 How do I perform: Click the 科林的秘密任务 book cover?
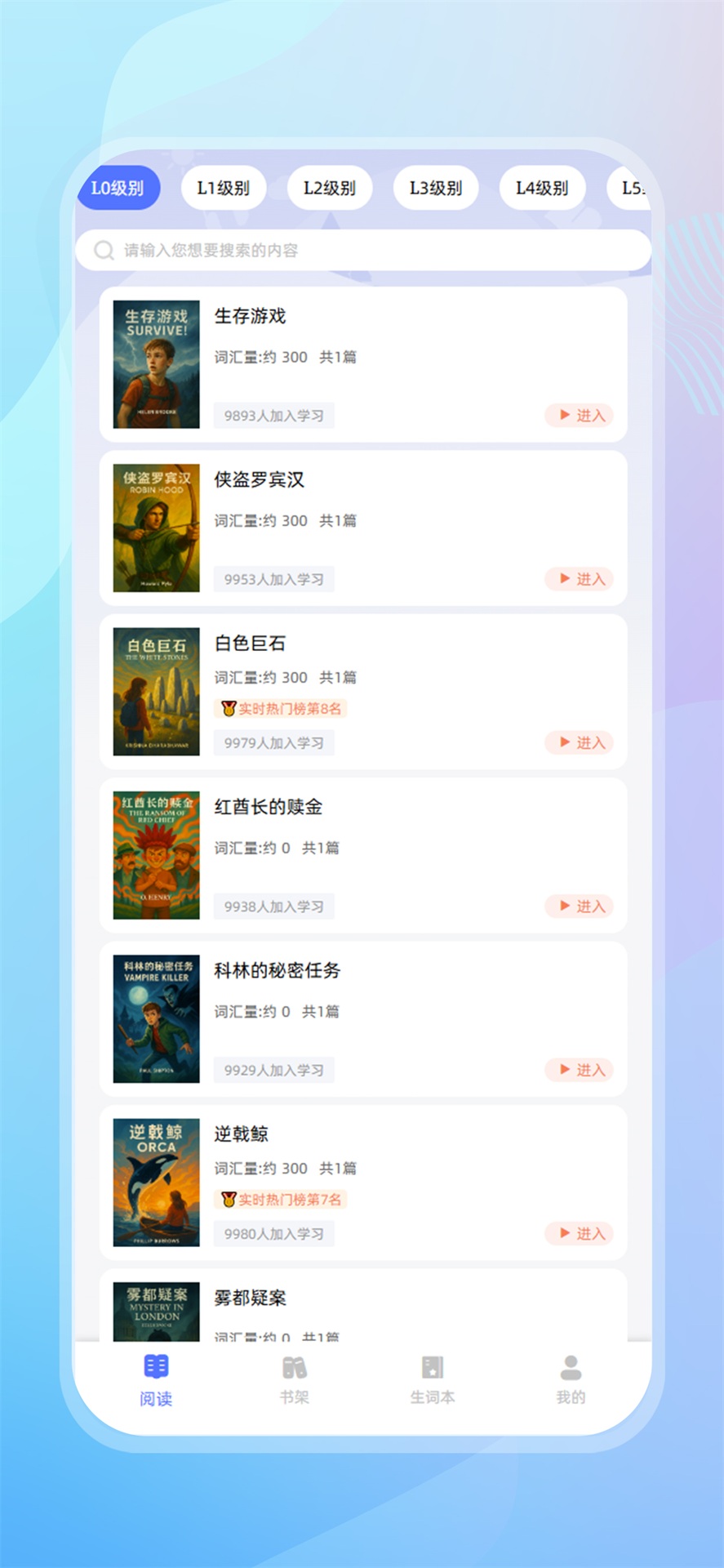155,1020
